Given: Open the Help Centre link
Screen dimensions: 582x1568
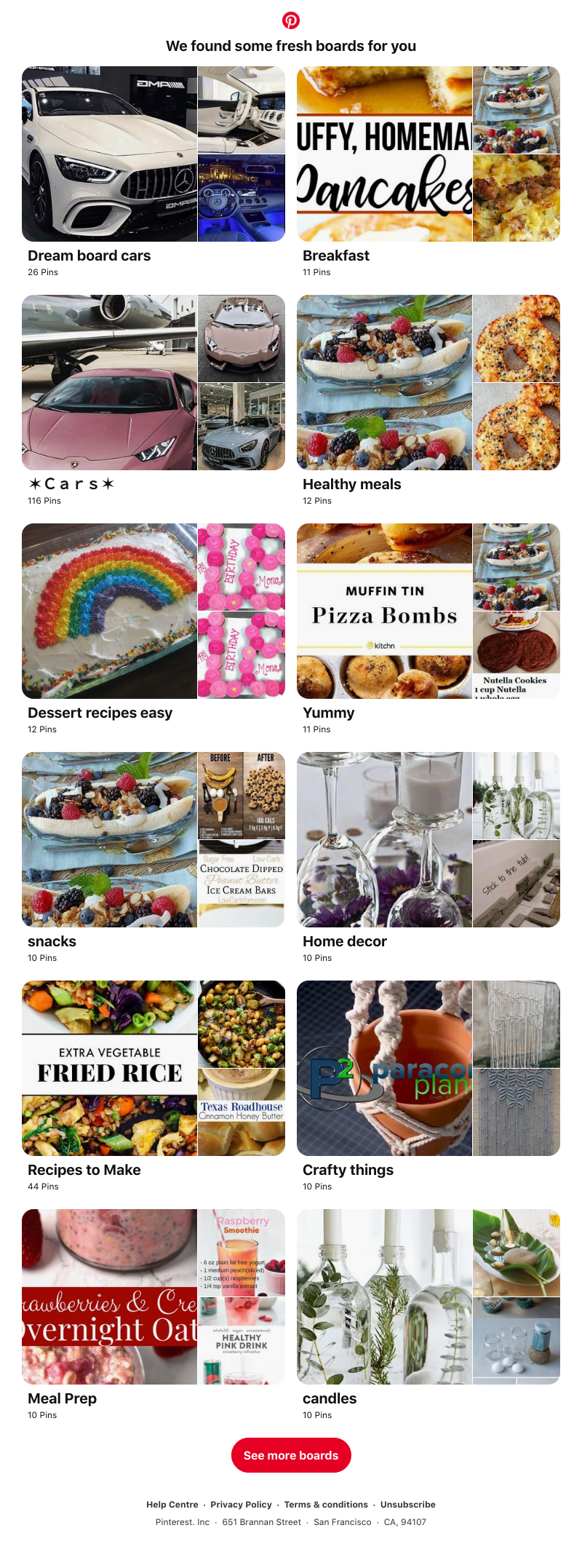Looking at the screenshot, I should click(x=172, y=1505).
